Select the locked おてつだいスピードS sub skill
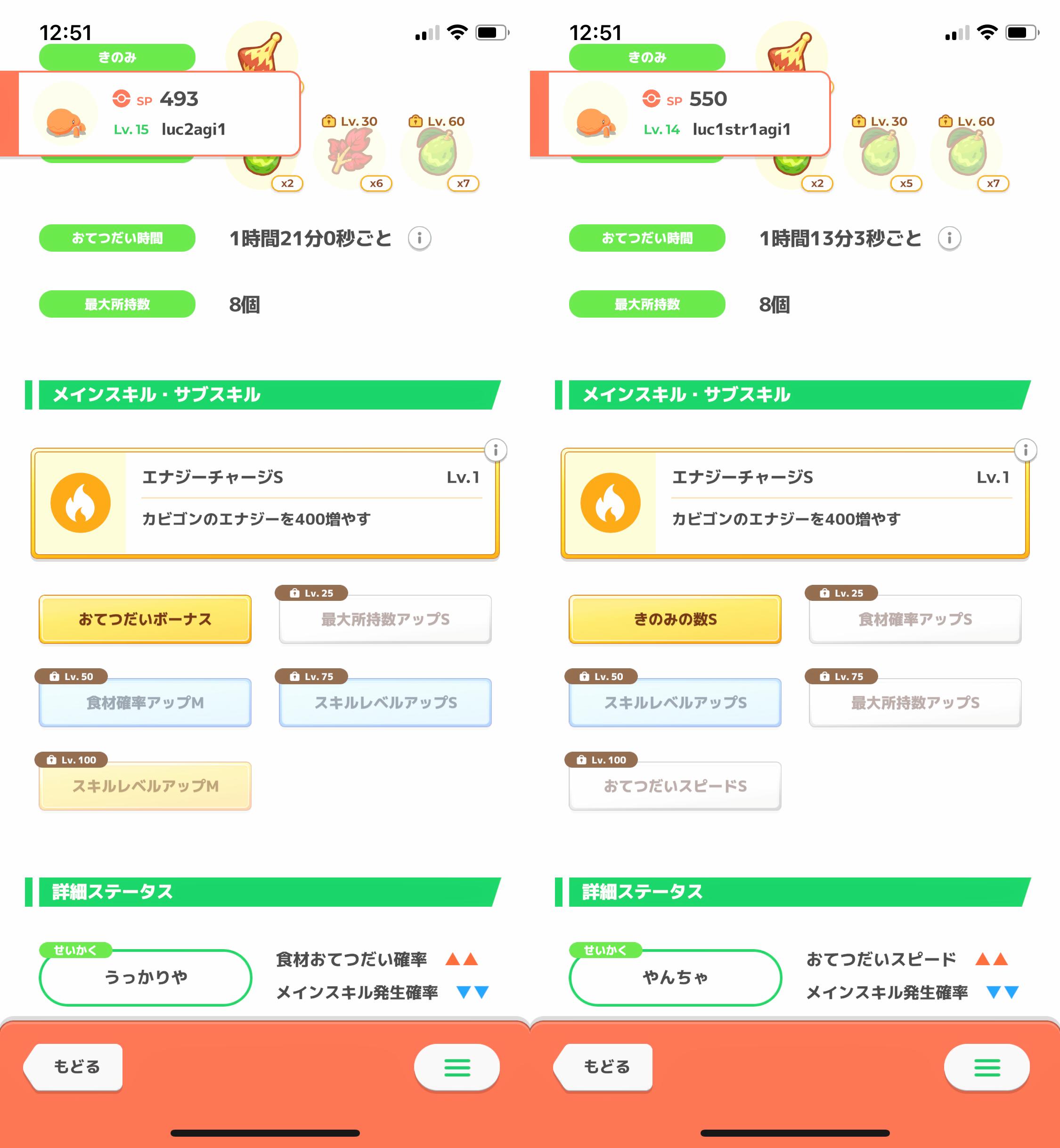Image resolution: width=1060 pixels, height=1148 pixels. 675,786
